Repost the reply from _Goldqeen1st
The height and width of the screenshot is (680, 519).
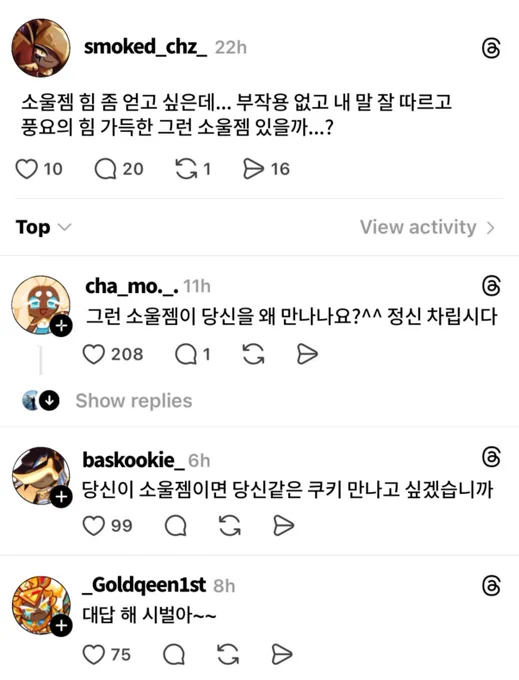click(x=228, y=654)
